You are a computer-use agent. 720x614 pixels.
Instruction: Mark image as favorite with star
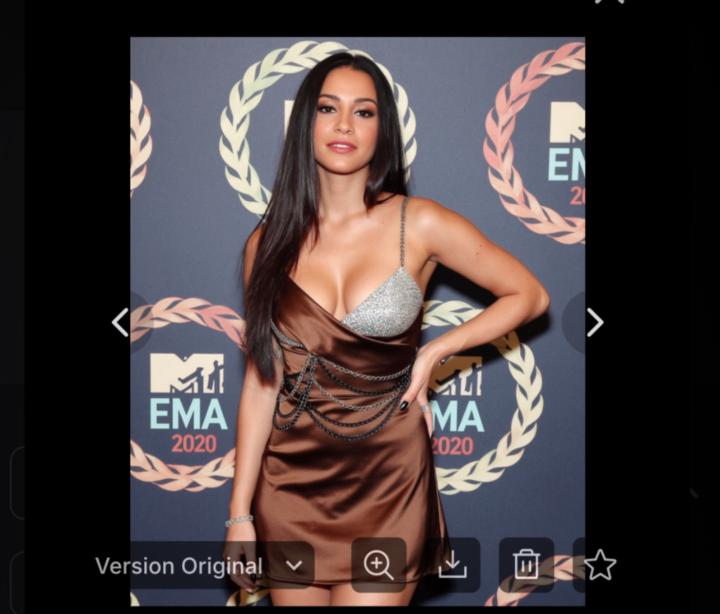point(600,565)
